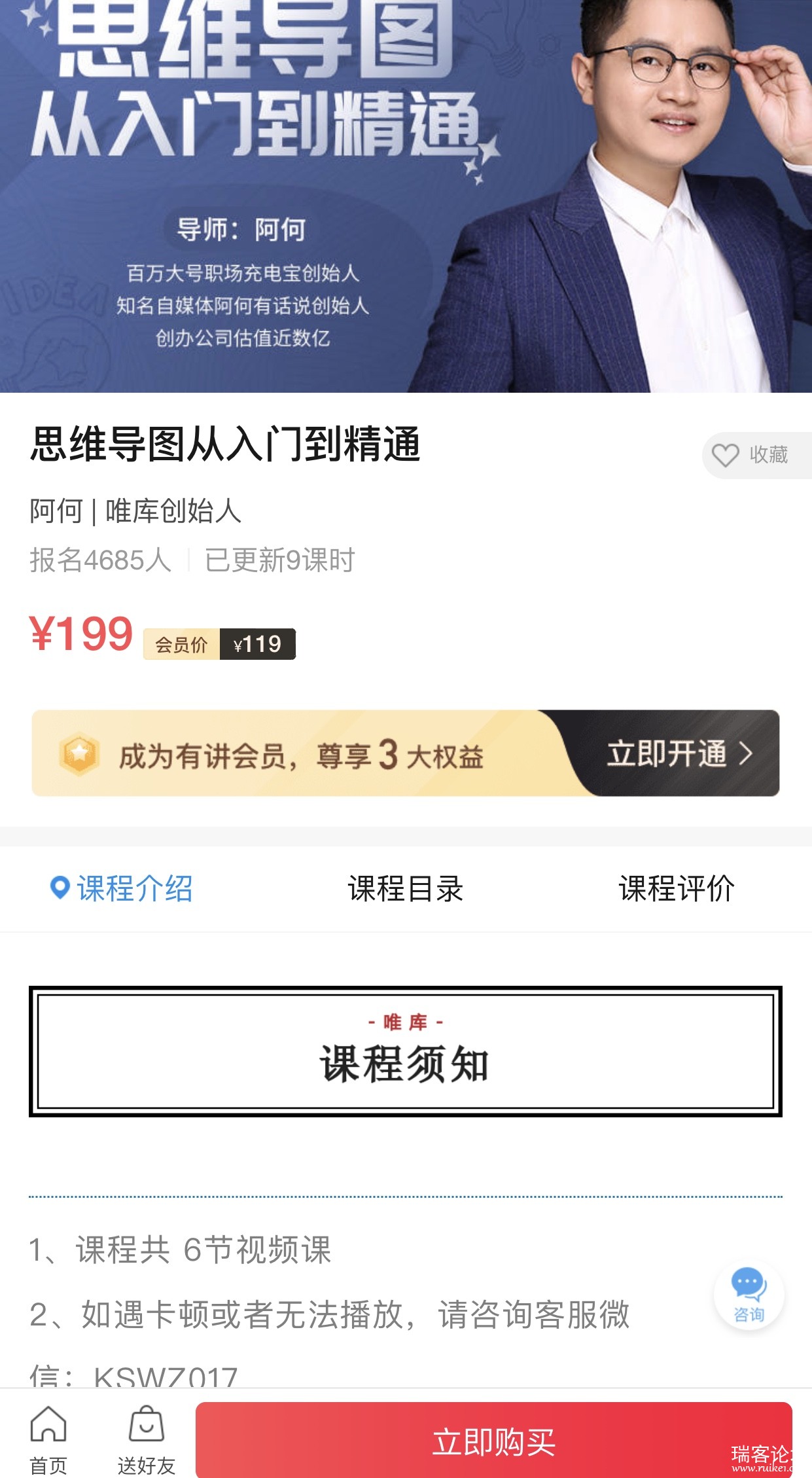
Task: Open membership via 立即开通 banner
Action: click(x=679, y=753)
